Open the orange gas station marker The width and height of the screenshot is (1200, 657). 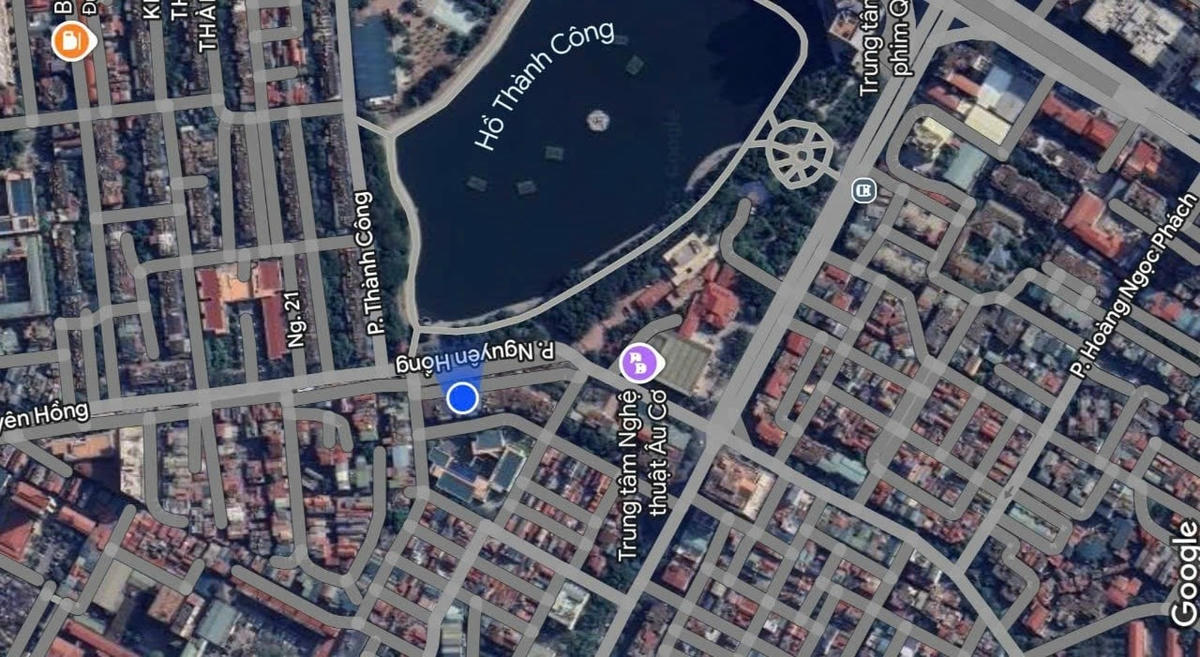(71, 41)
